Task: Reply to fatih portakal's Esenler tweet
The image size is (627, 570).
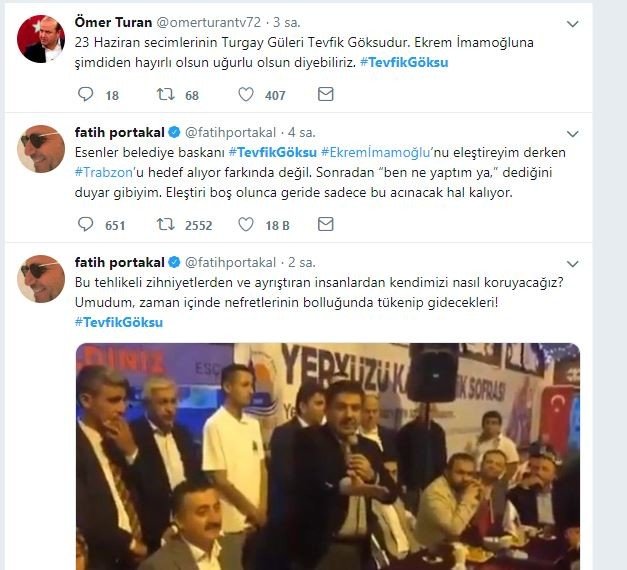Action: point(85,225)
